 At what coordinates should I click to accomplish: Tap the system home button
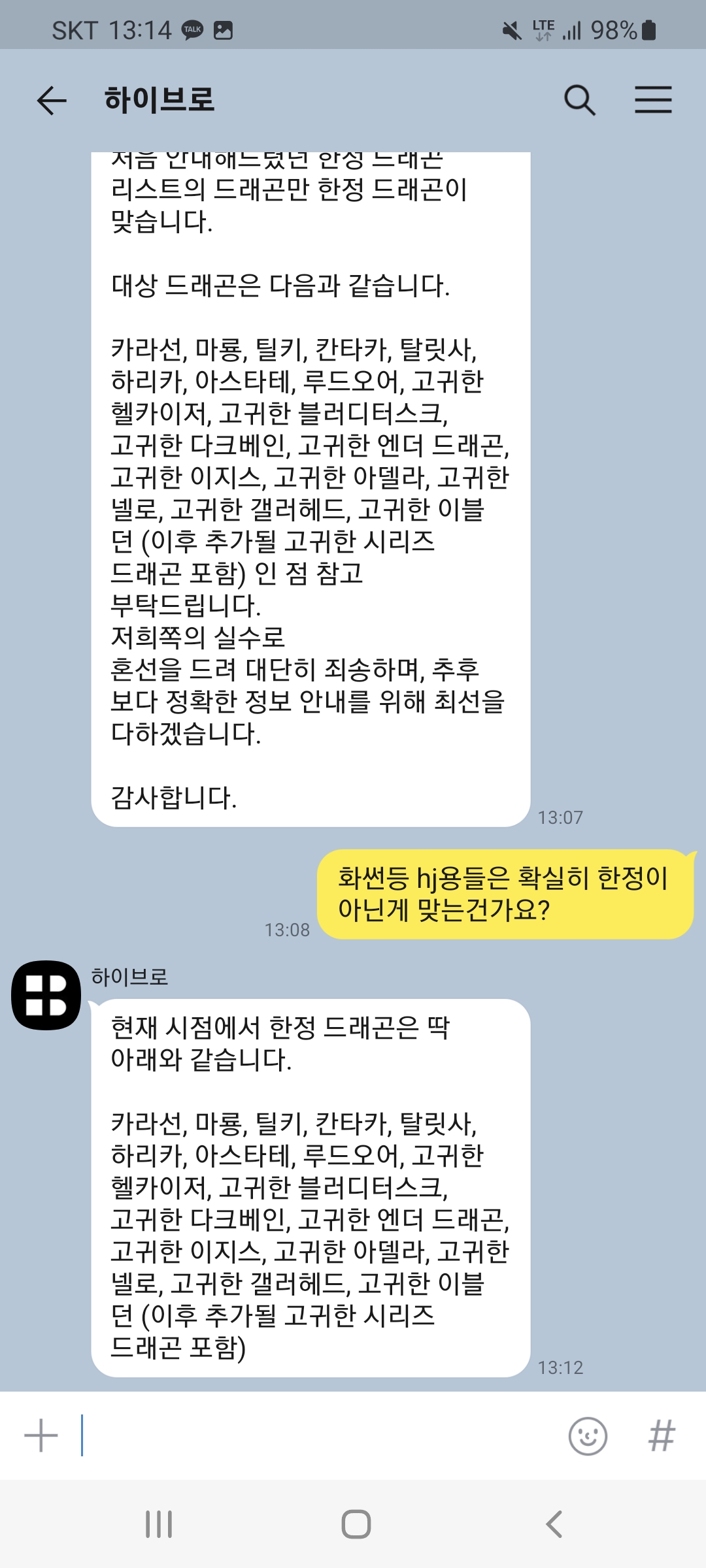356,1524
